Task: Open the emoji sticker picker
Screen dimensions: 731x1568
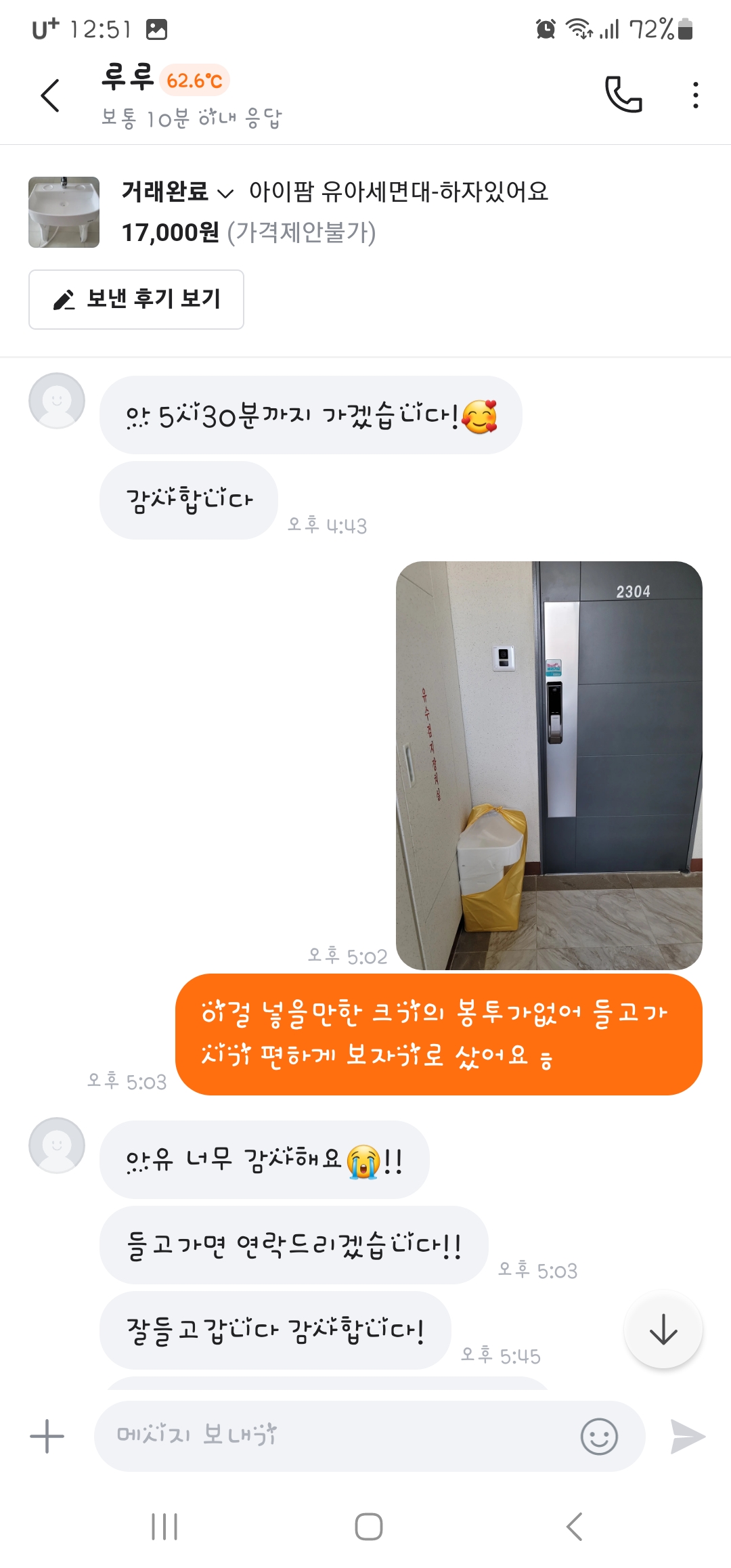Action: pos(599,1436)
